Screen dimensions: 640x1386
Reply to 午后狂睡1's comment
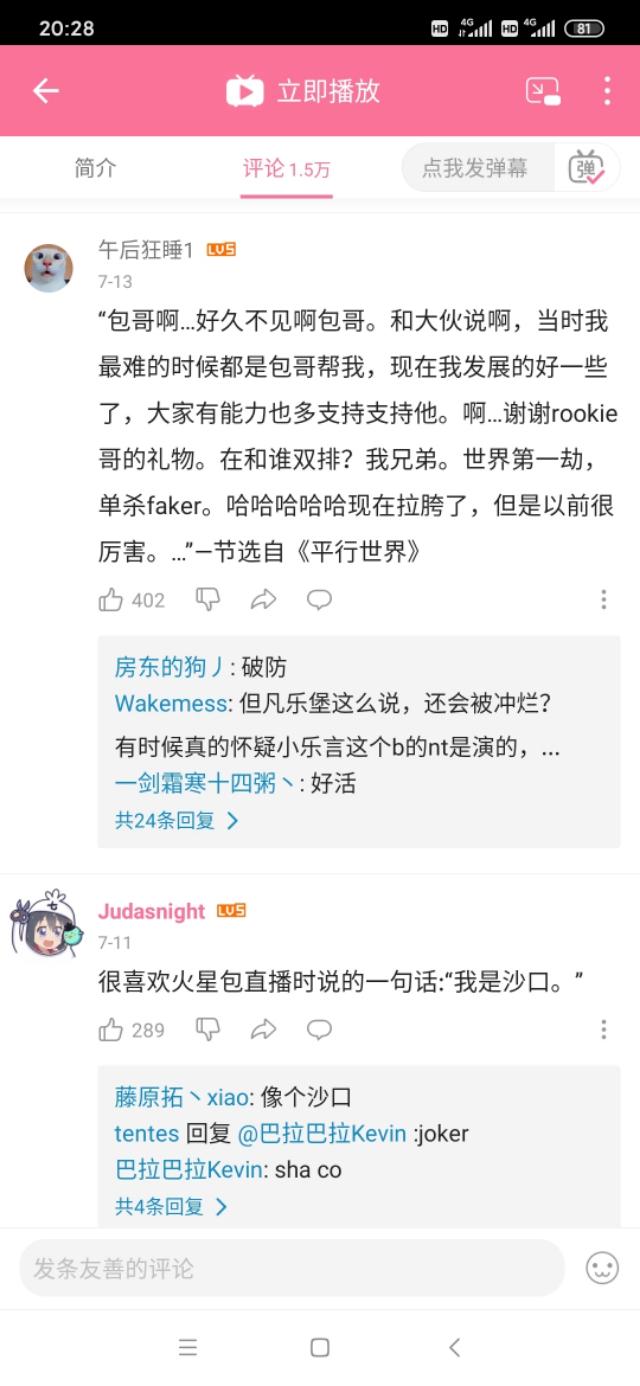point(319,600)
